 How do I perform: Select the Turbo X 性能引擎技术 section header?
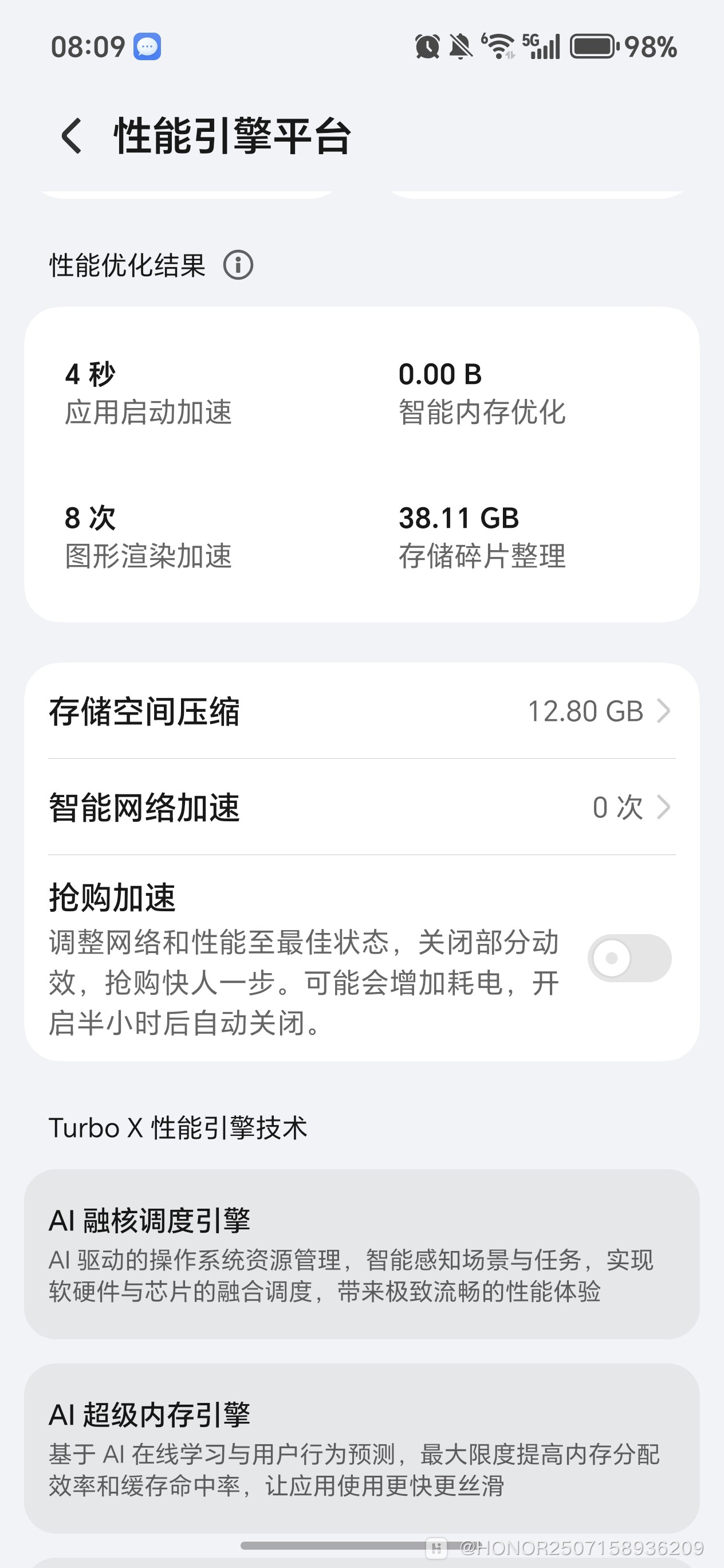[178, 1127]
